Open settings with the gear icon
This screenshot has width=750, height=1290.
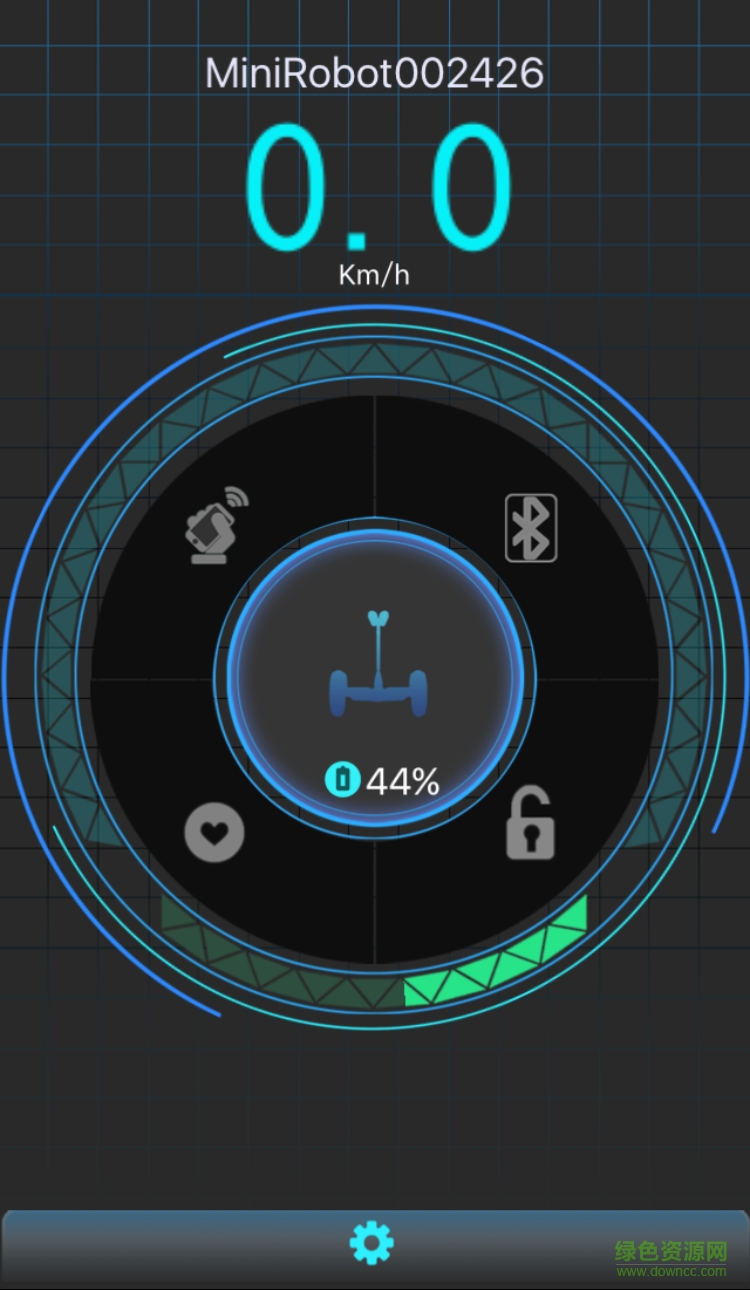pyautogui.click(x=372, y=1243)
